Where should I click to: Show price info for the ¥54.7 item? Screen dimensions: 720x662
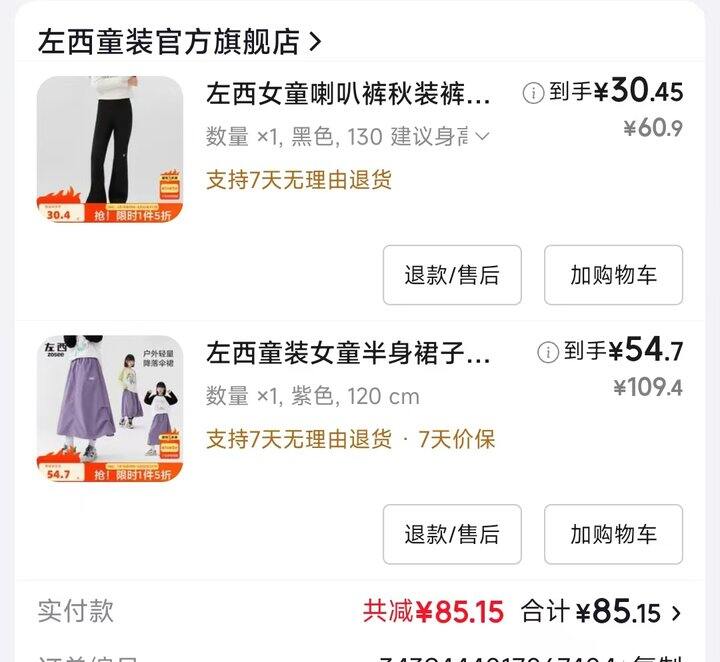[x=548, y=352]
